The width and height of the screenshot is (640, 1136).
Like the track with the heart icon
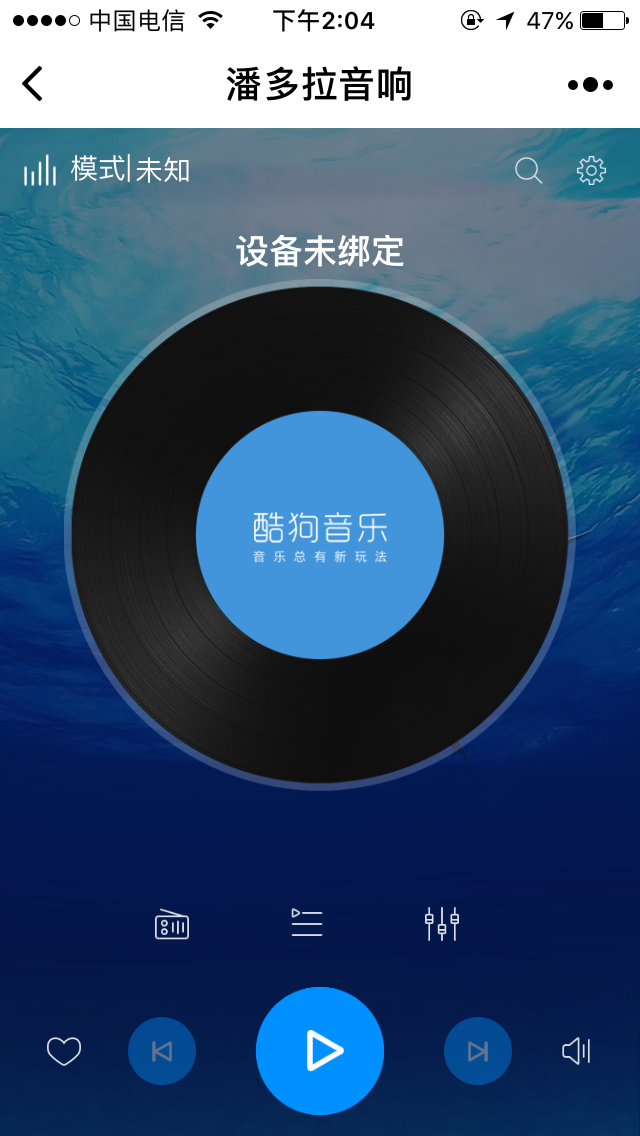[x=64, y=1051]
